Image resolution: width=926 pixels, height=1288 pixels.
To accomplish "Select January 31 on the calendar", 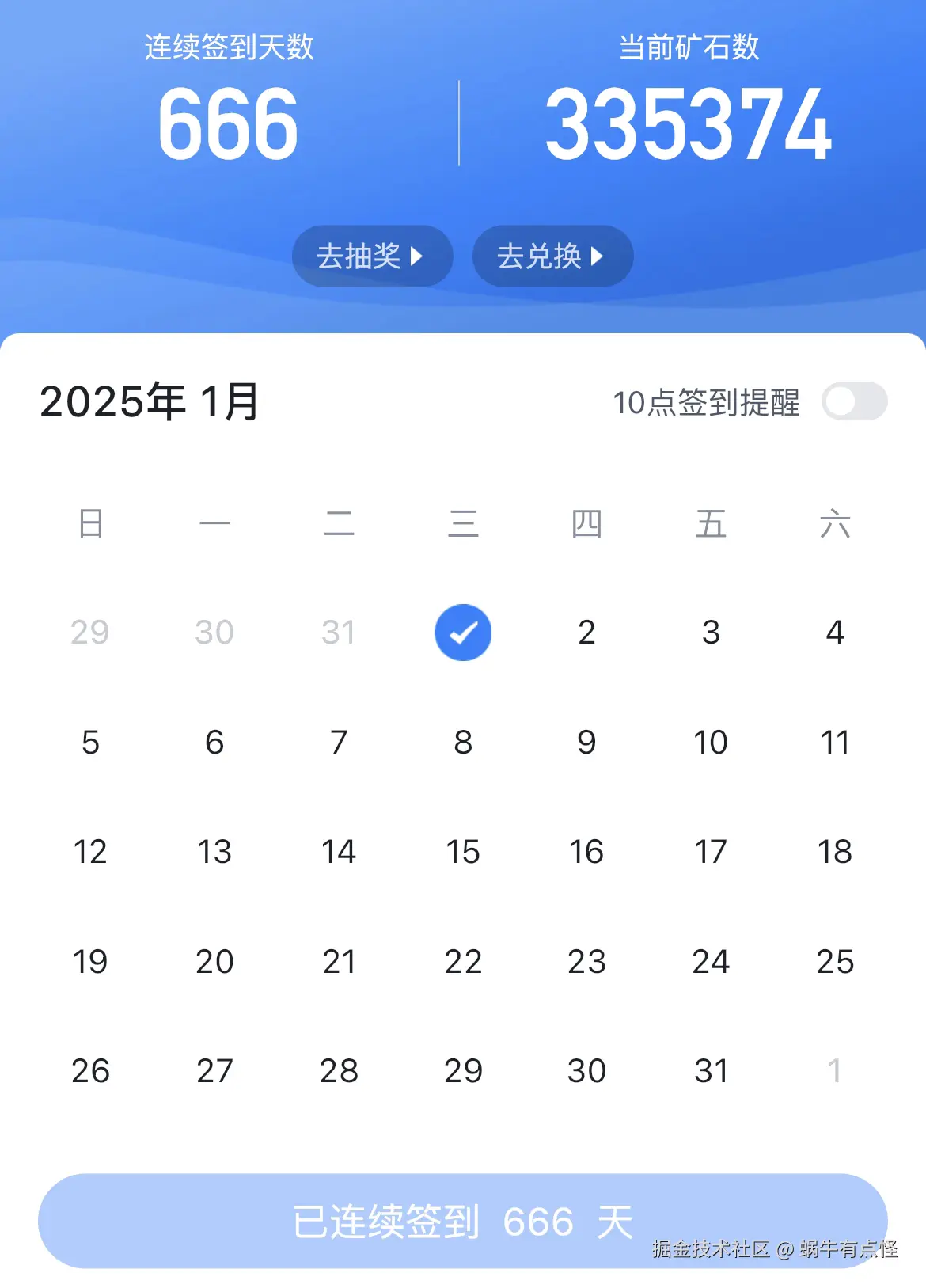I will pyautogui.click(x=711, y=1071).
